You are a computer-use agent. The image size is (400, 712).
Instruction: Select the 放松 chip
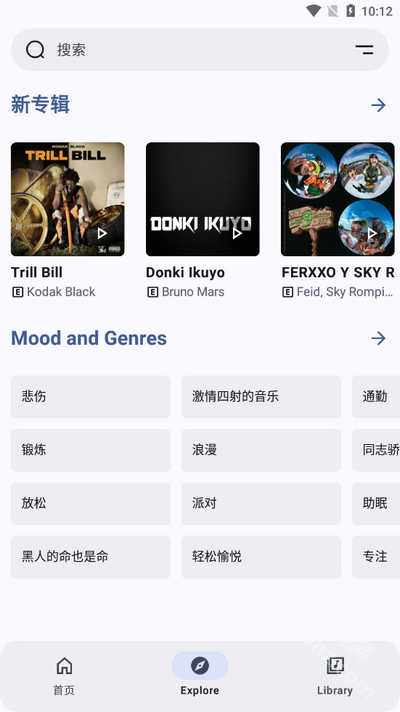(91, 504)
